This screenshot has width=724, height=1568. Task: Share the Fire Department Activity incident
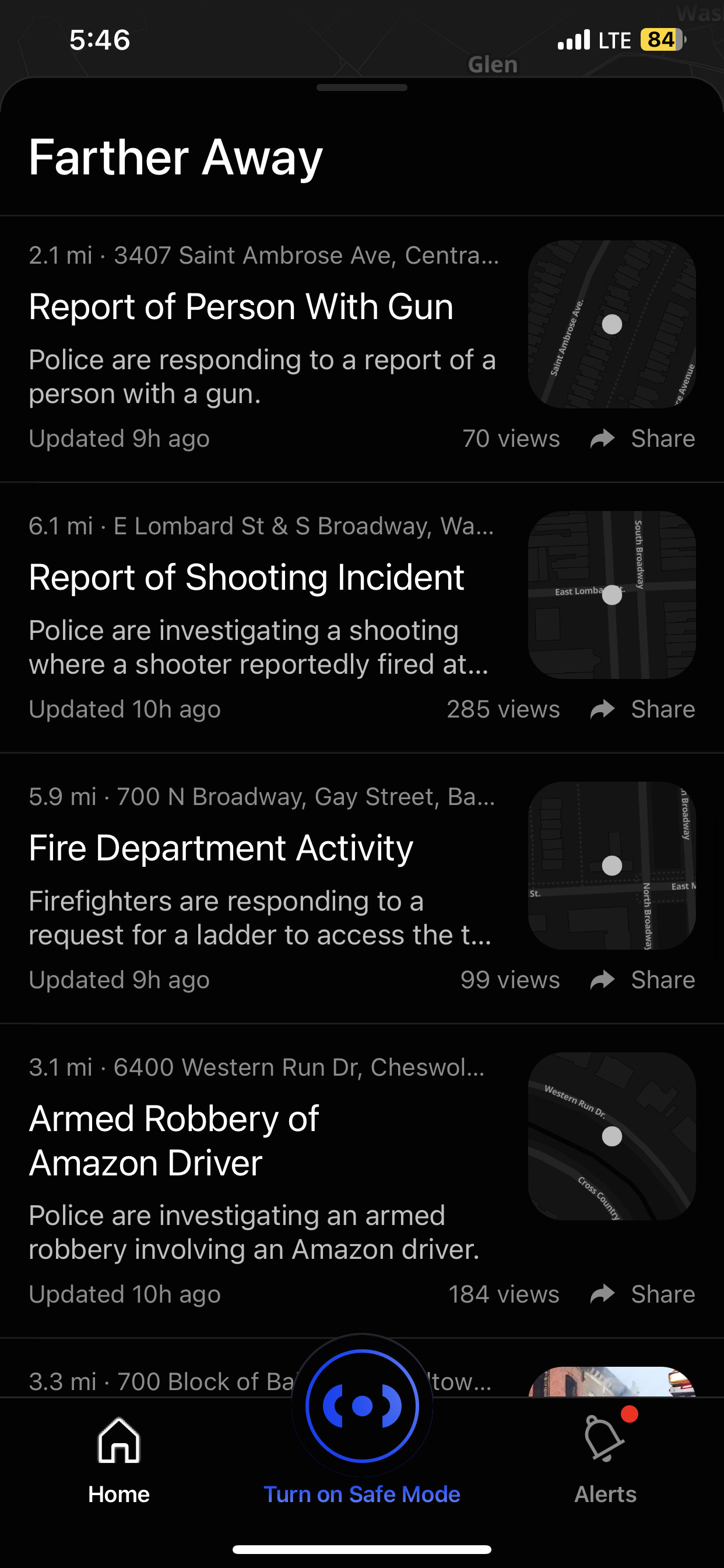643,980
